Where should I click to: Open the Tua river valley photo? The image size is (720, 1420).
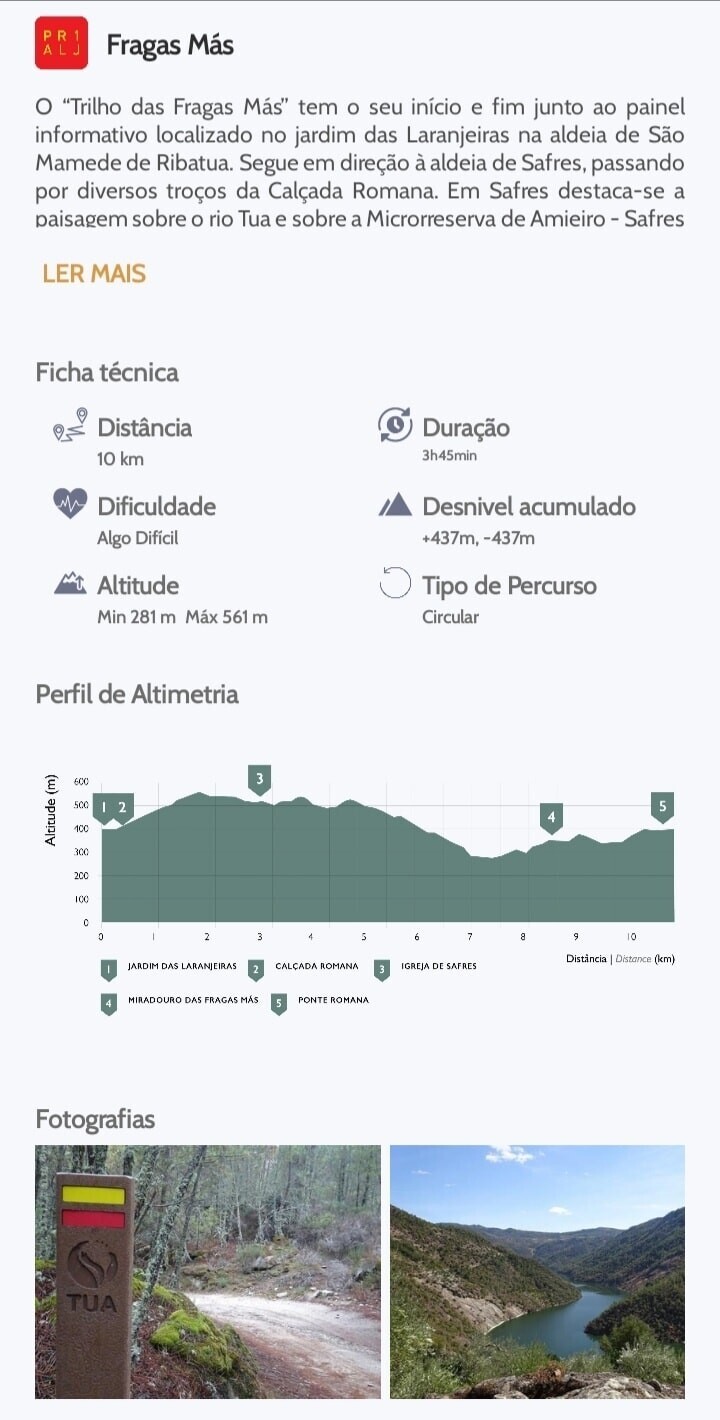tap(537, 1271)
